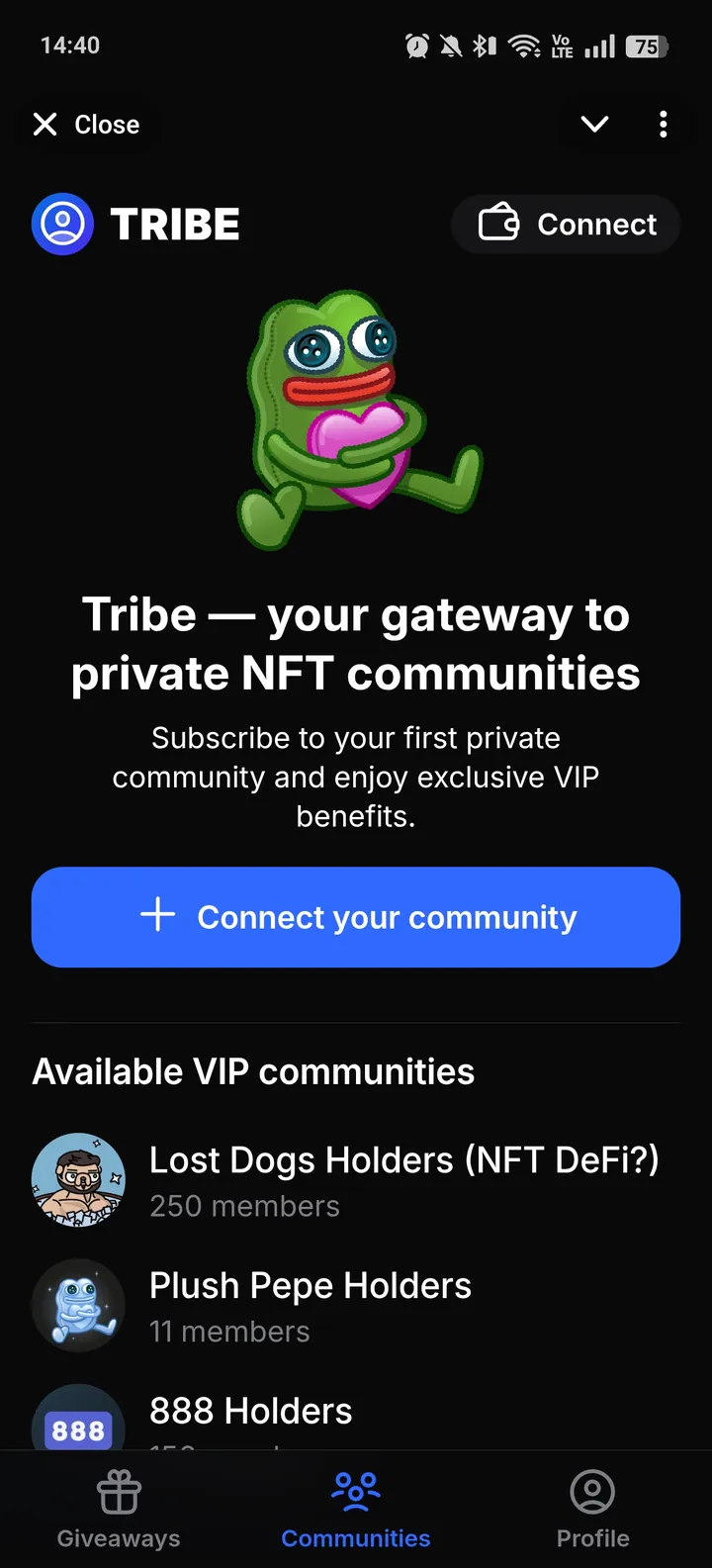Open the Profile icon in bottom navigation

[592, 1491]
